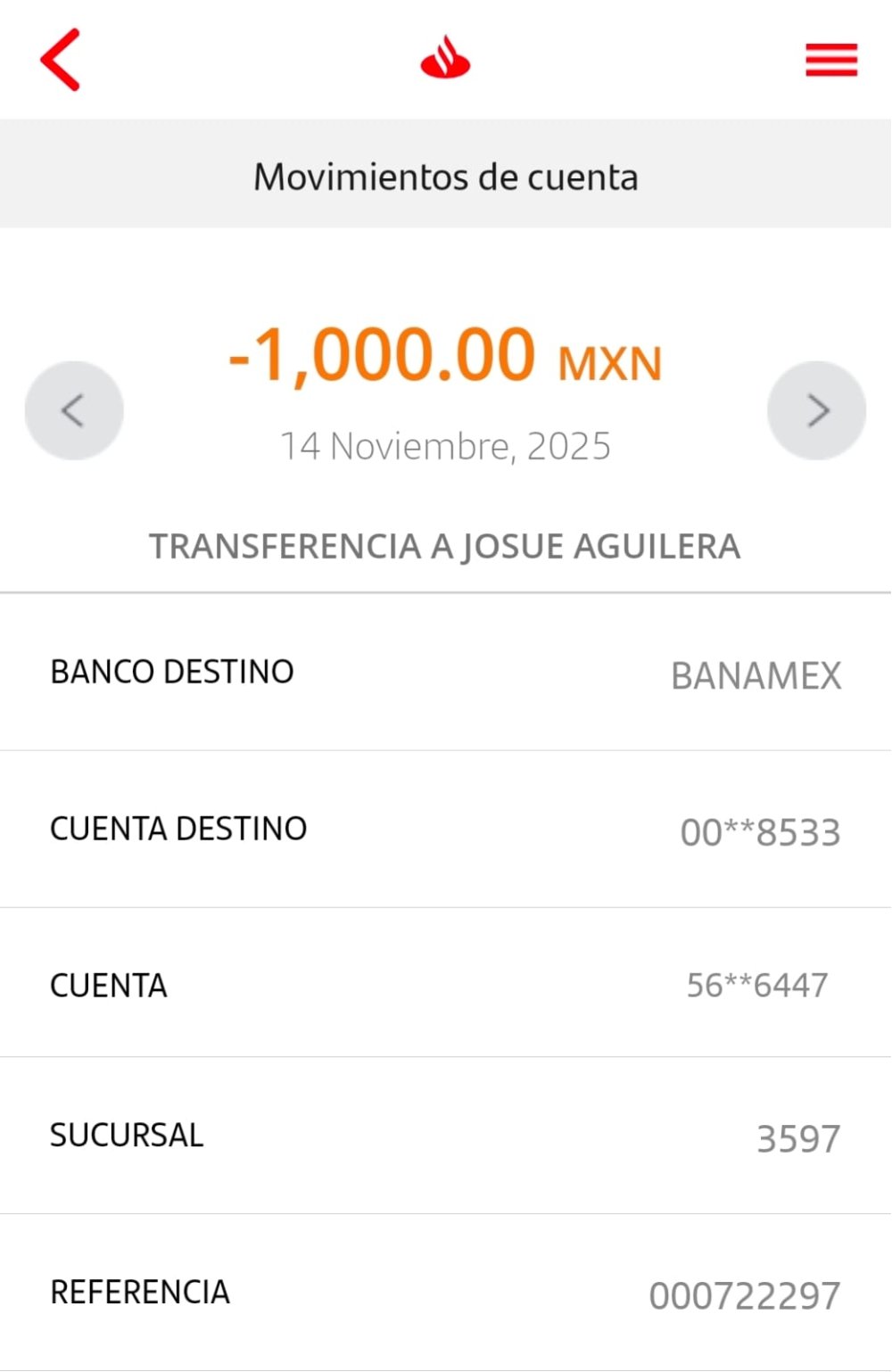Show the next account movement
892x1372 pixels.
point(816,410)
